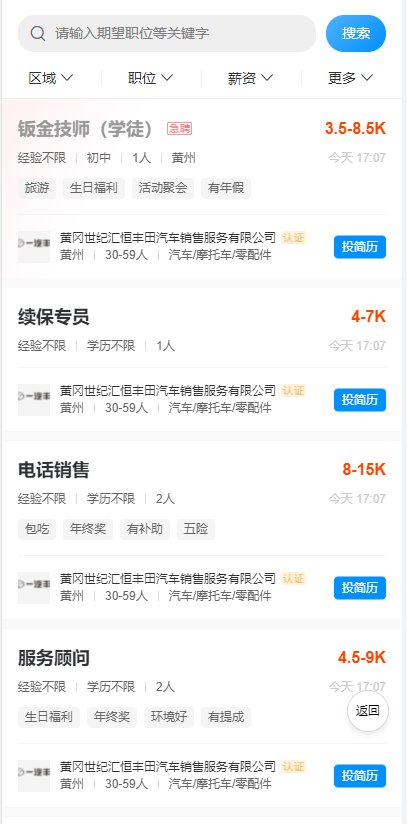Send resume for 续保专员 position
This screenshot has width=407, height=824.
point(360,400)
